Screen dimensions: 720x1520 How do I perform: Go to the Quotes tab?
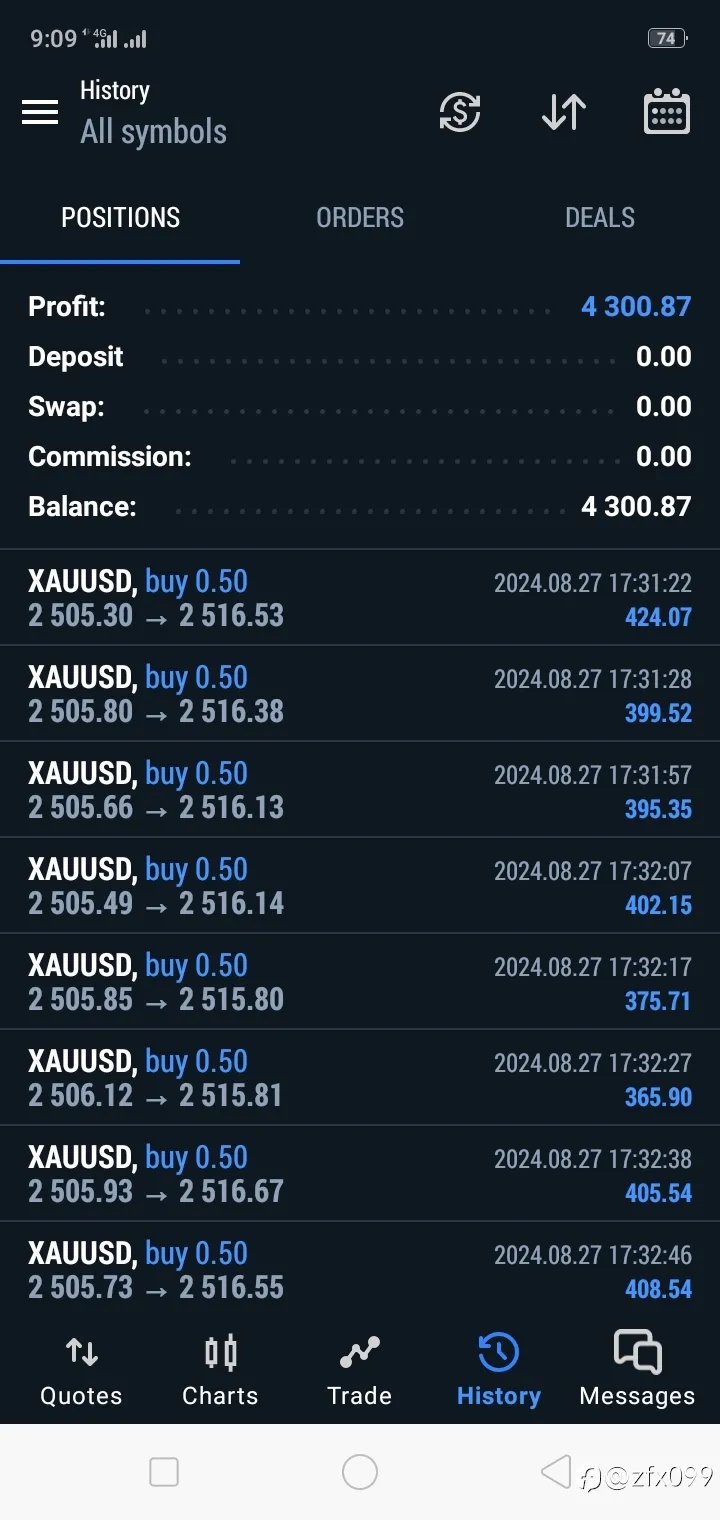[81, 1371]
